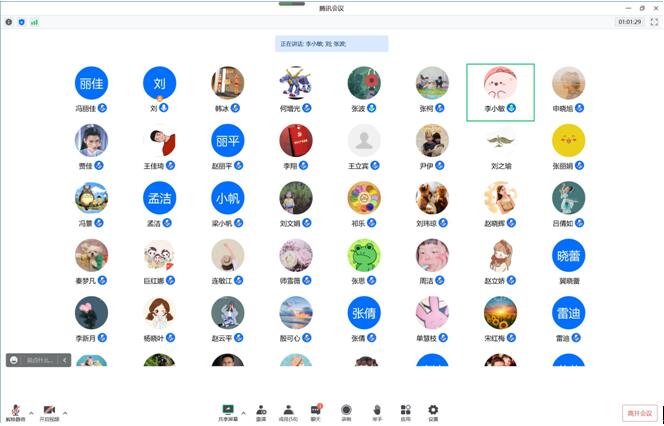Unmute the microphone
664x426 pixels.
click(x=15, y=411)
